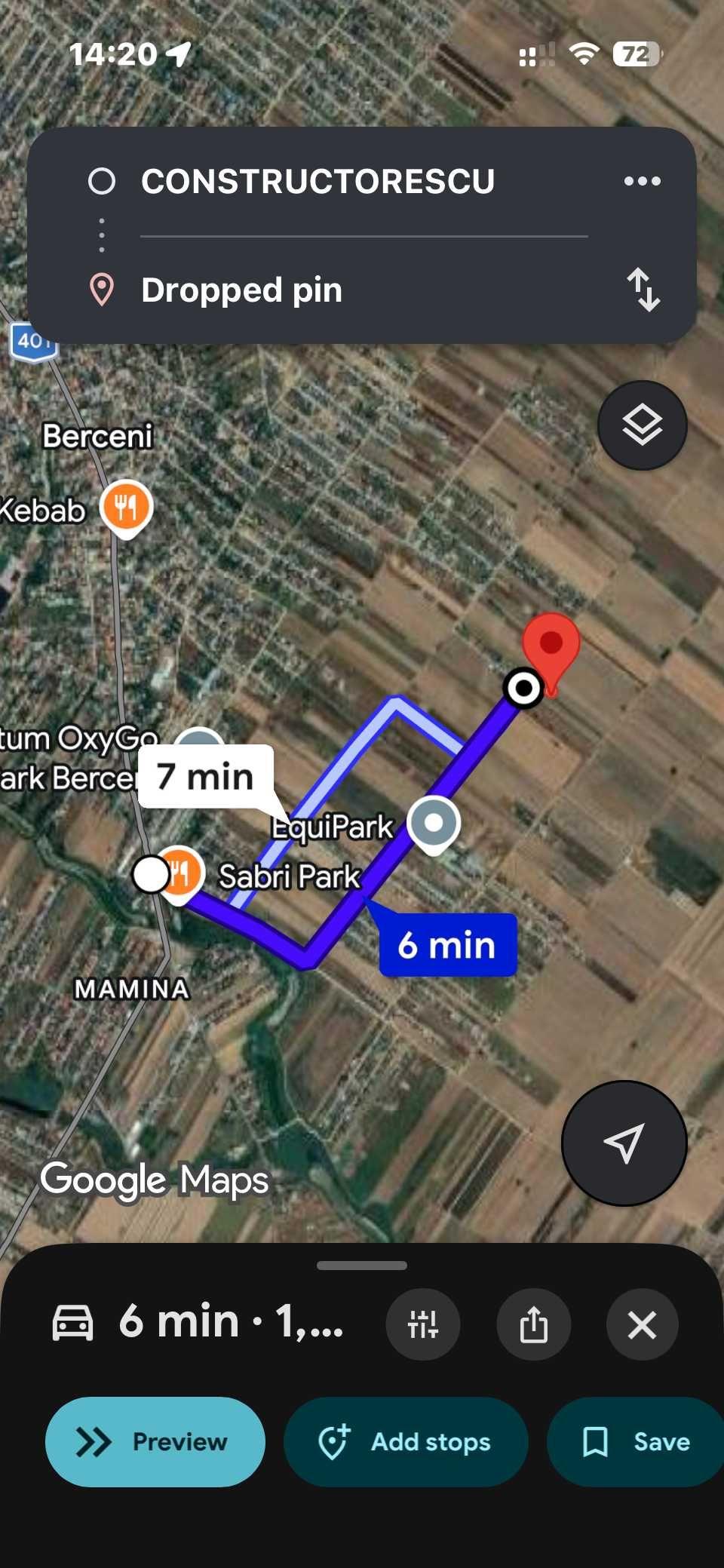Add stops to the current route
The height and width of the screenshot is (1568, 724).
(x=406, y=1441)
